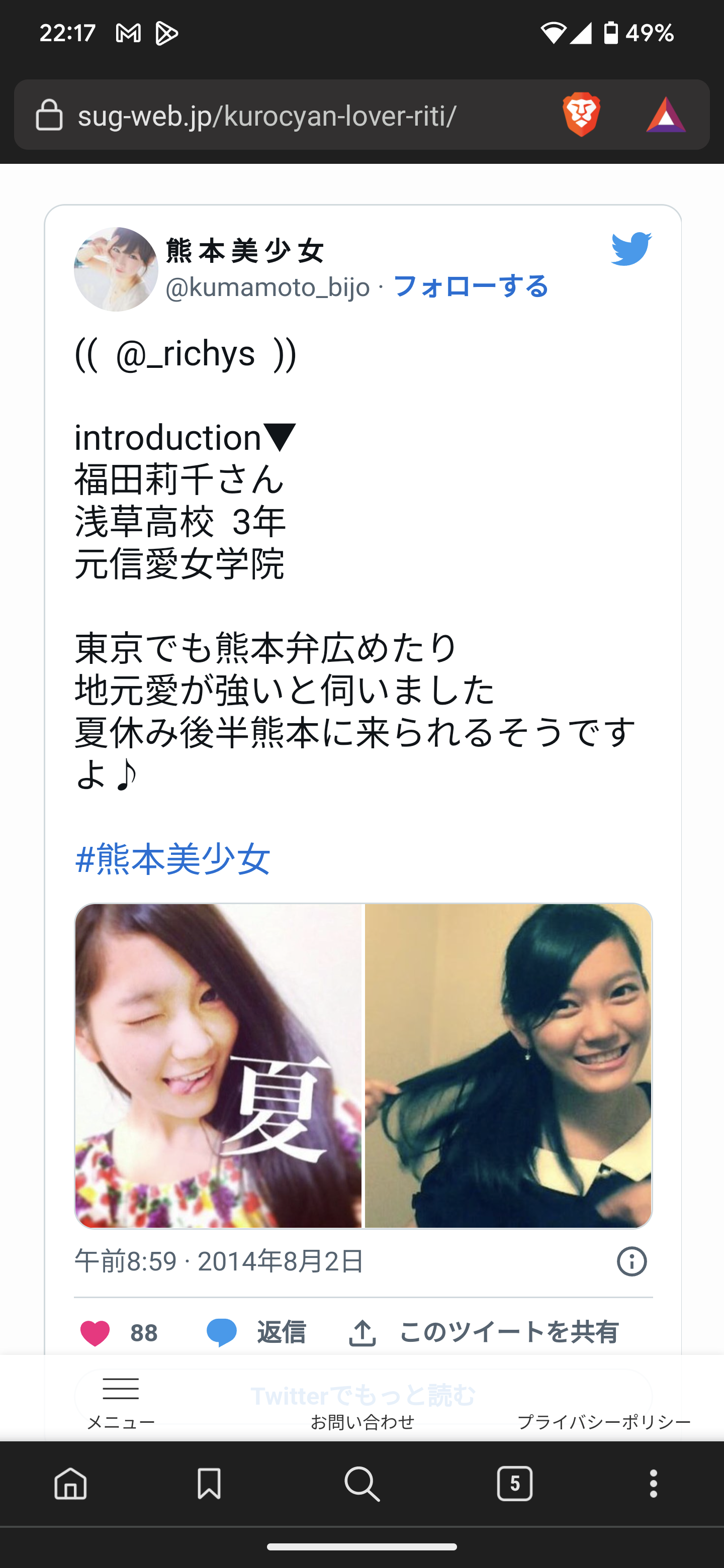Open the left tweet photo with 夏
This screenshot has height=1568, width=724.
click(218, 1065)
